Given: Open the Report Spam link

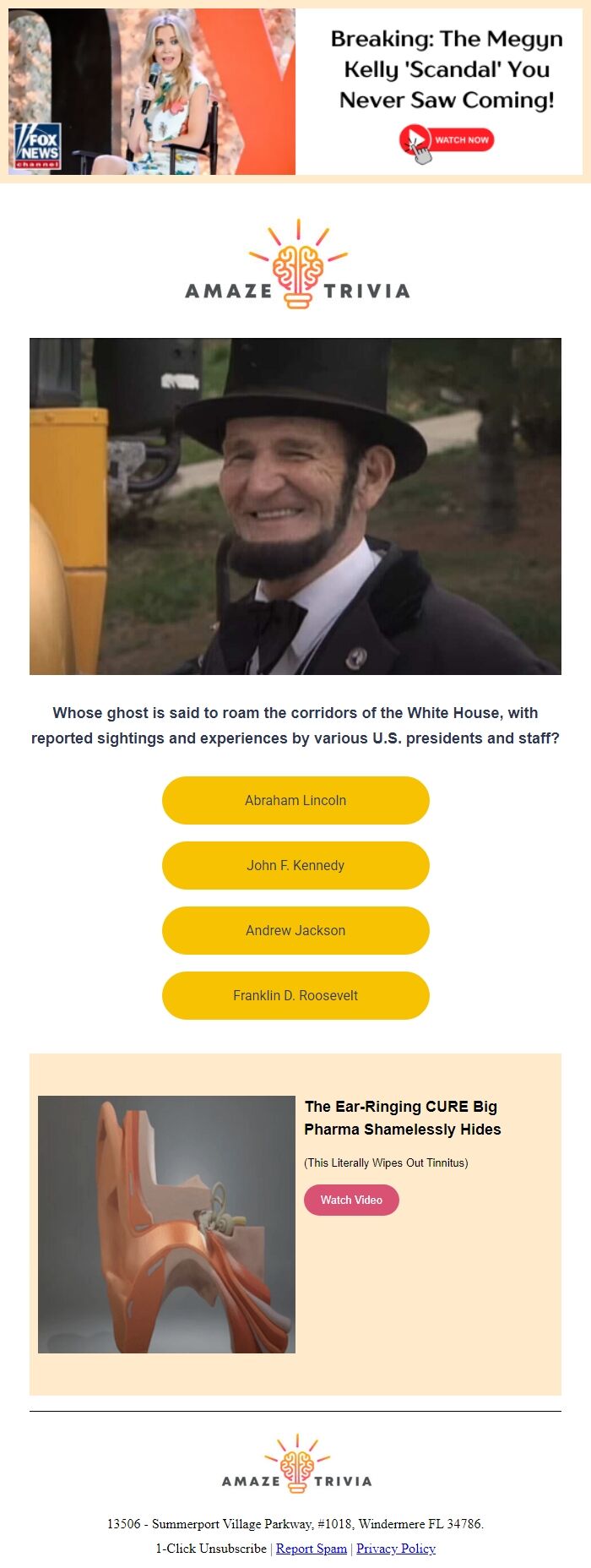Looking at the screenshot, I should pyautogui.click(x=312, y=1549).
